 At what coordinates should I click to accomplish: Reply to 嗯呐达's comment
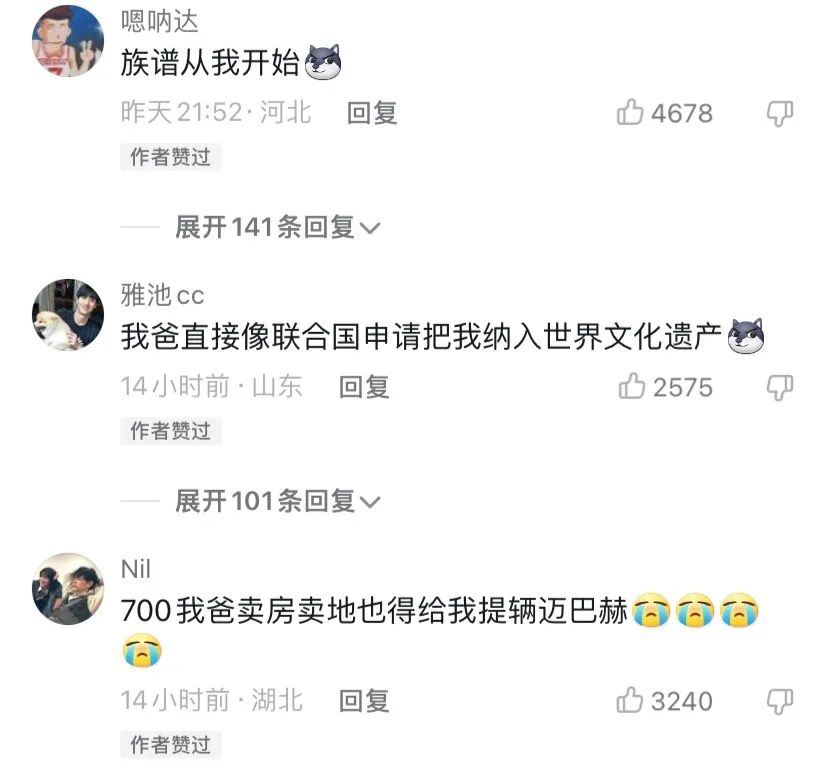click(372, 113)
